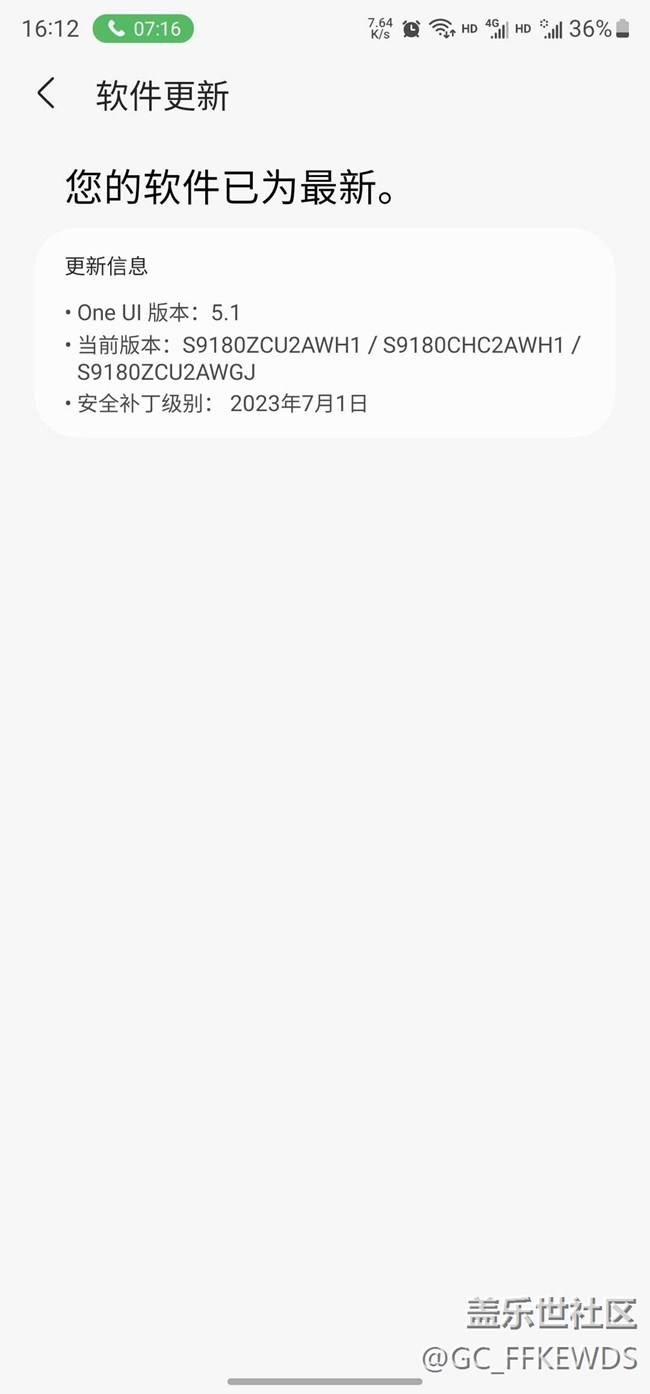Return to the ongoing call chip
Viewport: 650px width, 1394px height.
pos(143,29)
